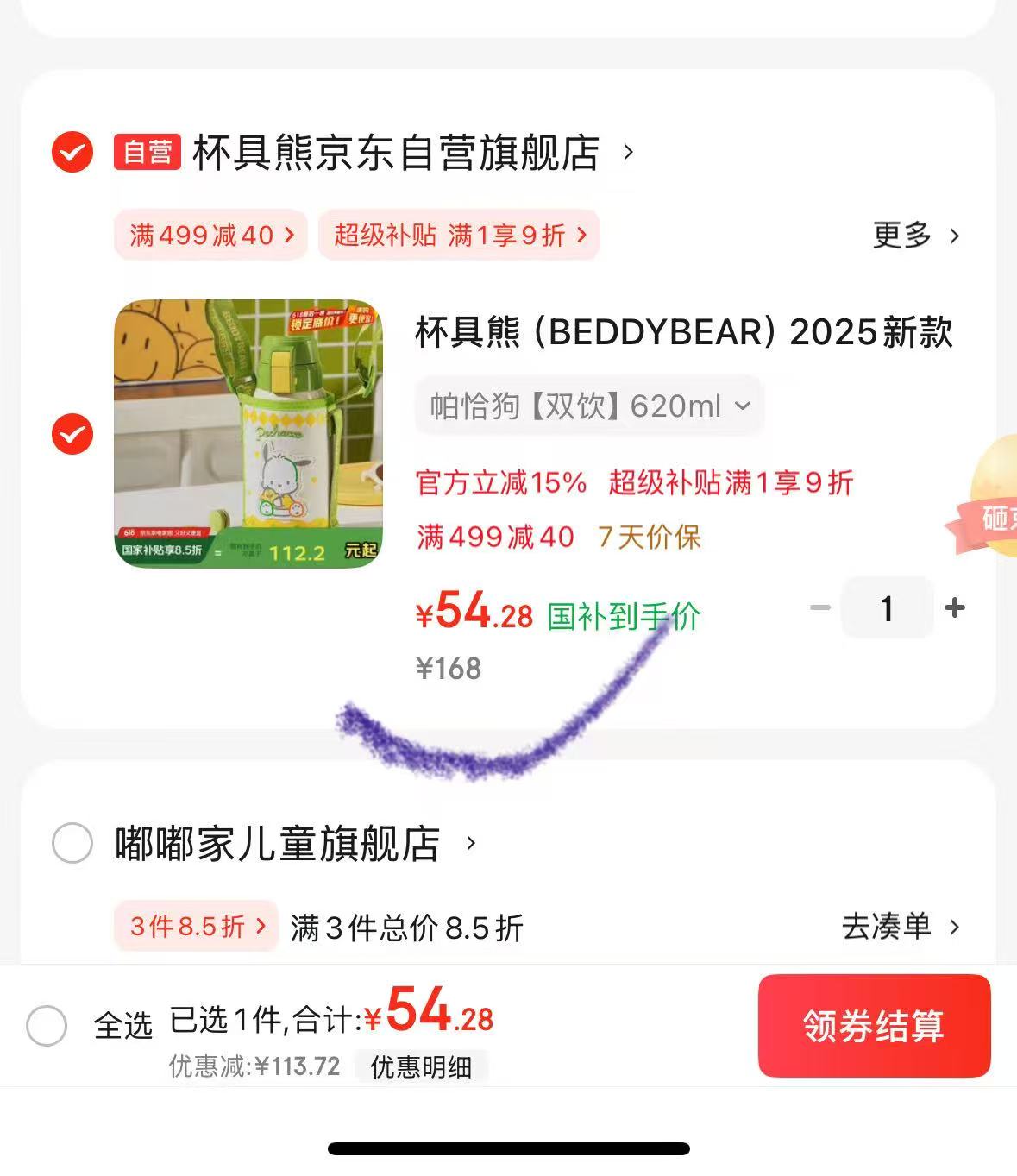Screen dimensions: 1017x1176
Task: Decrease quantity using the minus icon
Action: [819, 608]
